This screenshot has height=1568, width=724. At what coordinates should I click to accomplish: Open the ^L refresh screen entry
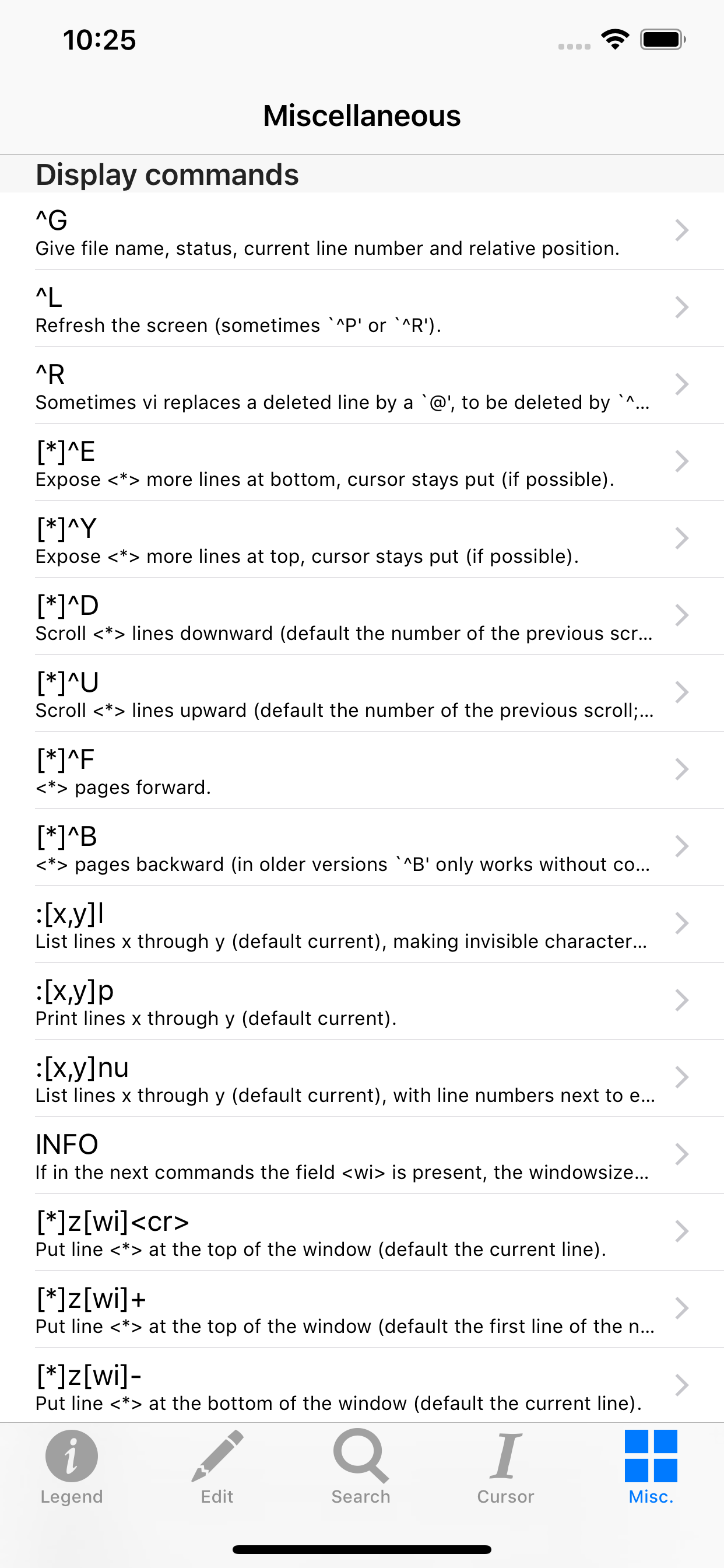[362, 308]
